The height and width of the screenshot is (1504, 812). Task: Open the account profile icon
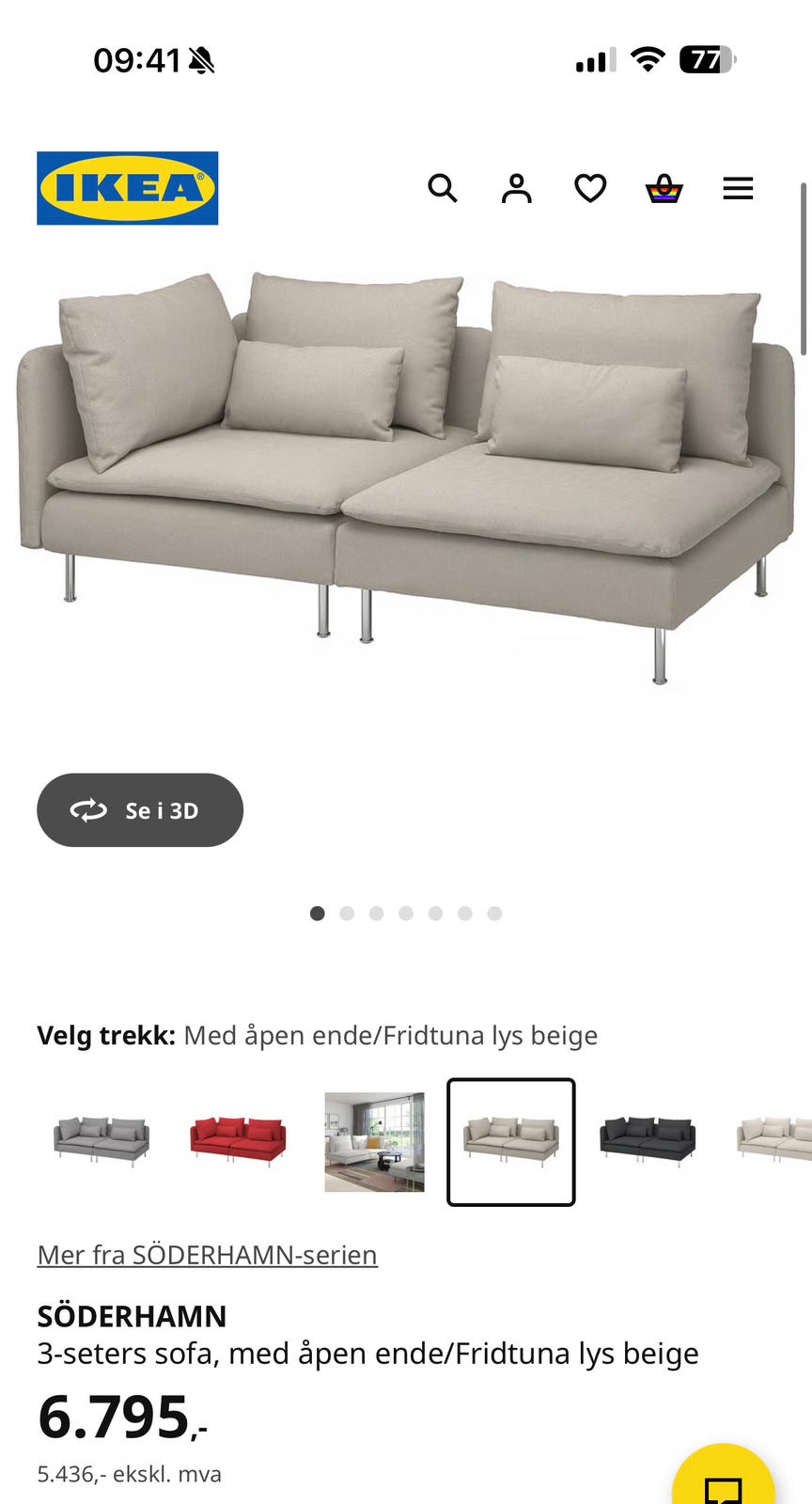pyautogui.click(x=516, y=188)
